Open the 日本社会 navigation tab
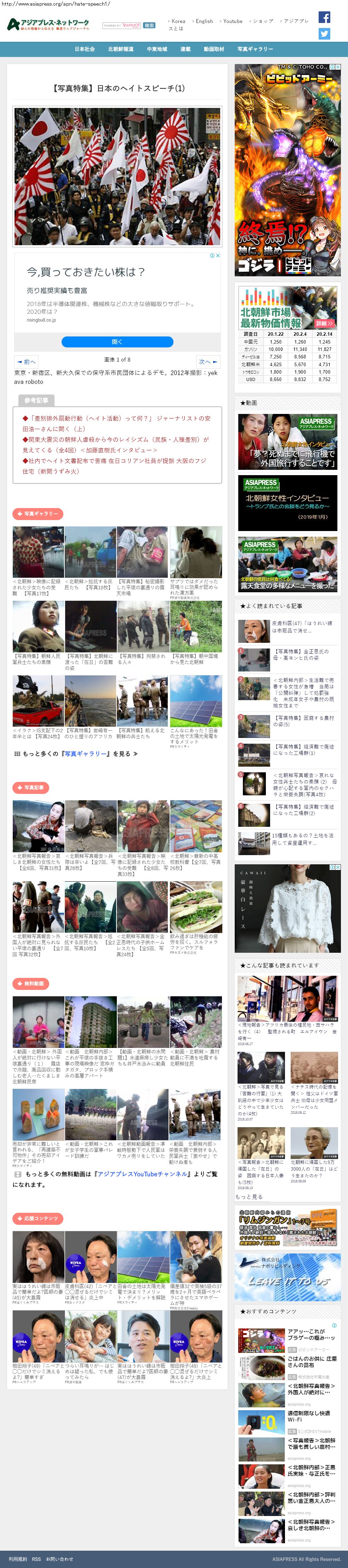This screenshot has height=1568, width=348. [85, 49]
